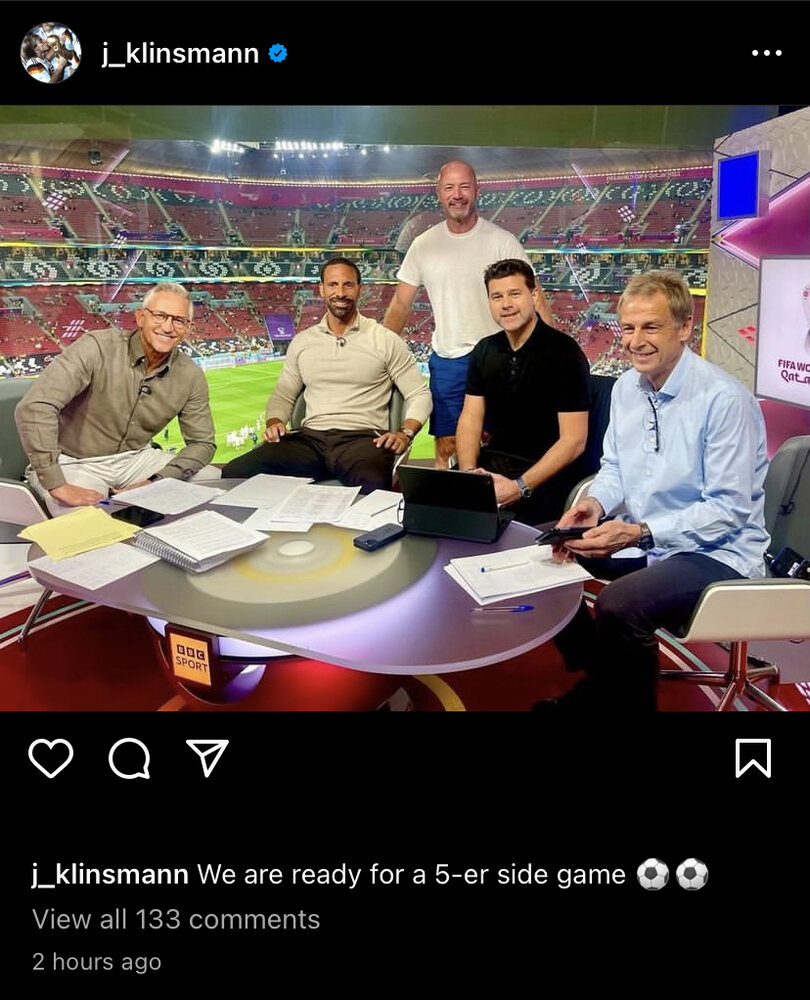This screenshot has height=1000, width=810.
Task: Open the three-dot overflow menu
Action: point(766,53)
